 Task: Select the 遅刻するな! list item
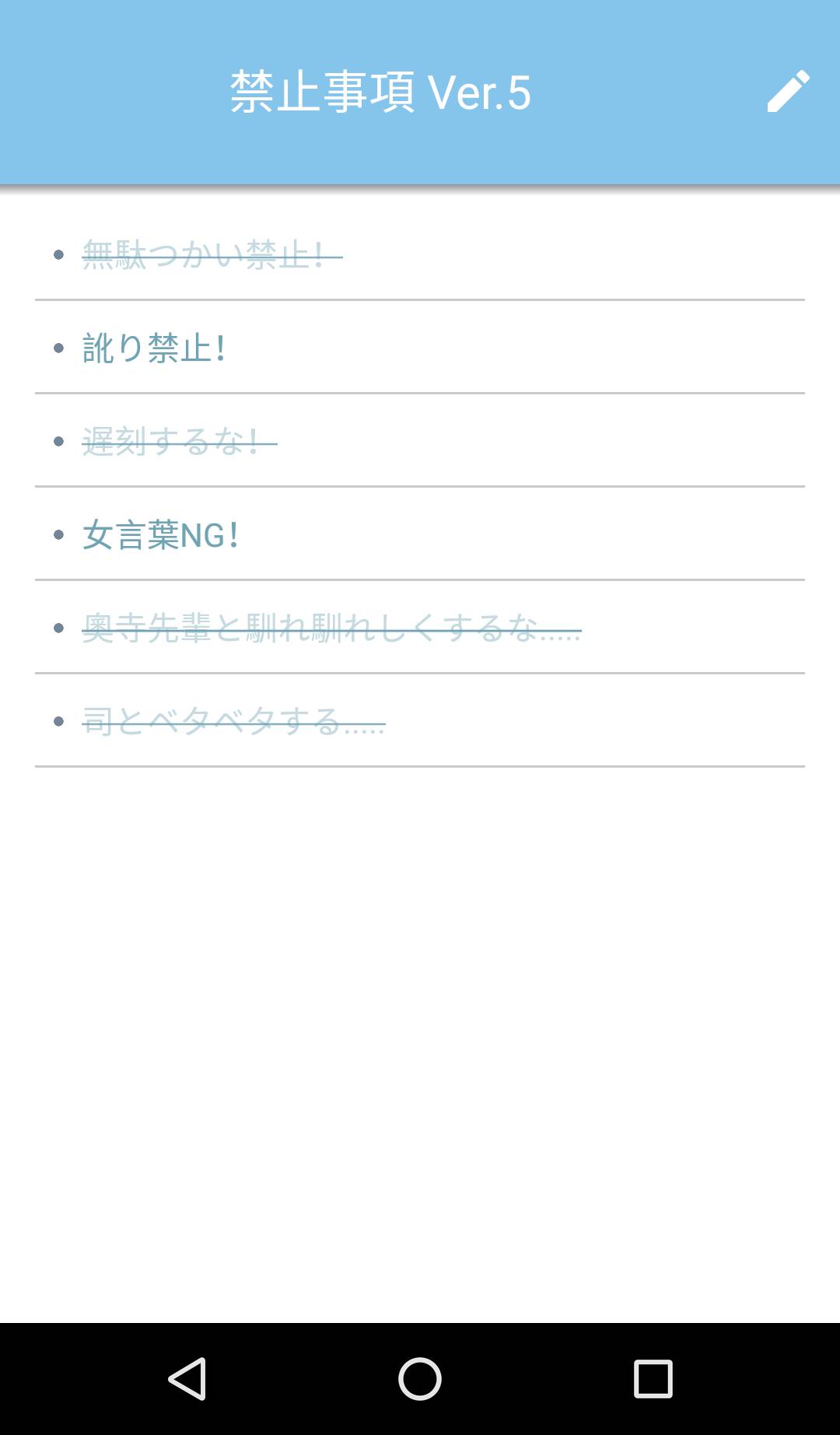click(179, 441)
